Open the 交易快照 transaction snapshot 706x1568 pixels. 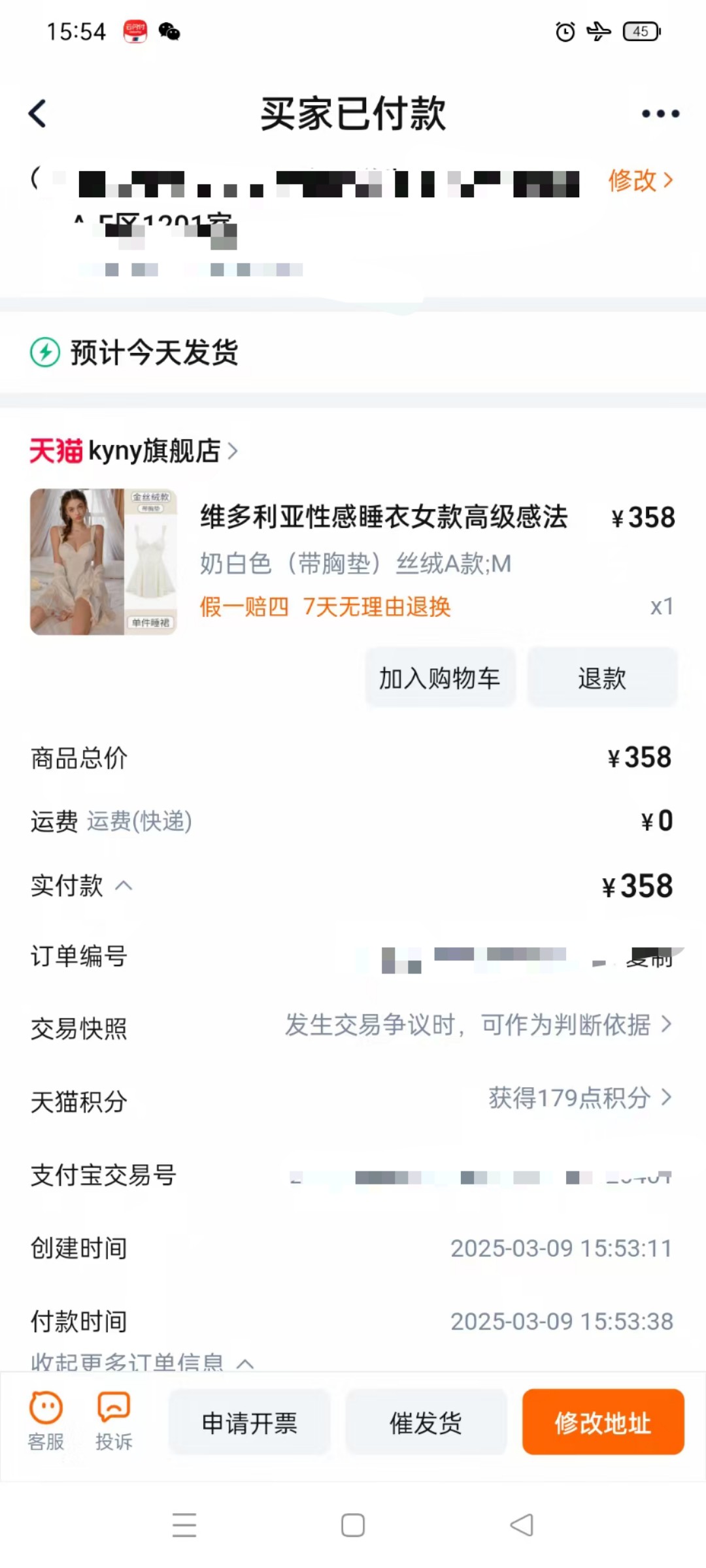point(353,1026)
